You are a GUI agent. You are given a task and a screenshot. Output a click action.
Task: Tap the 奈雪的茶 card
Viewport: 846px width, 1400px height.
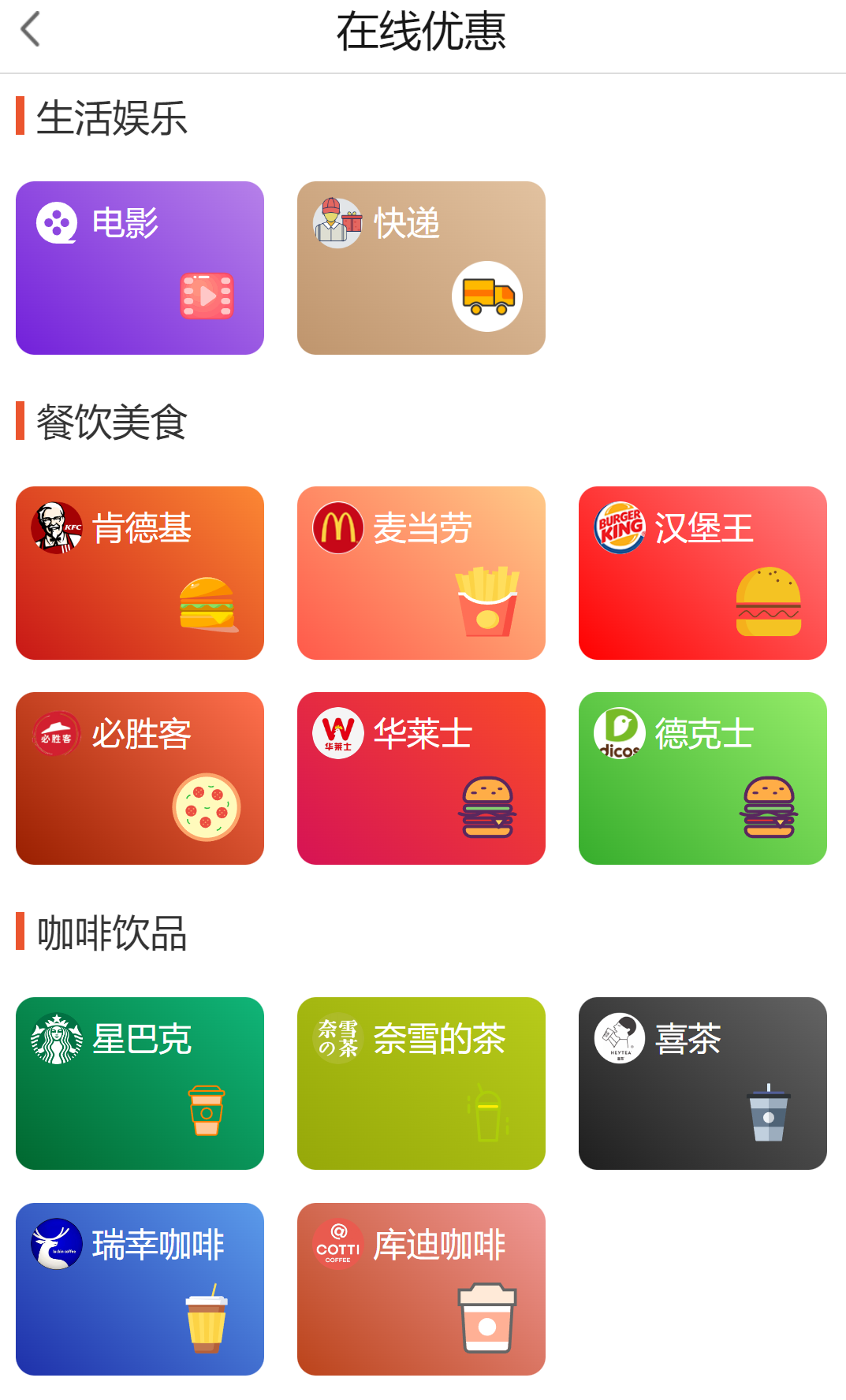(x=421, y=1084)
